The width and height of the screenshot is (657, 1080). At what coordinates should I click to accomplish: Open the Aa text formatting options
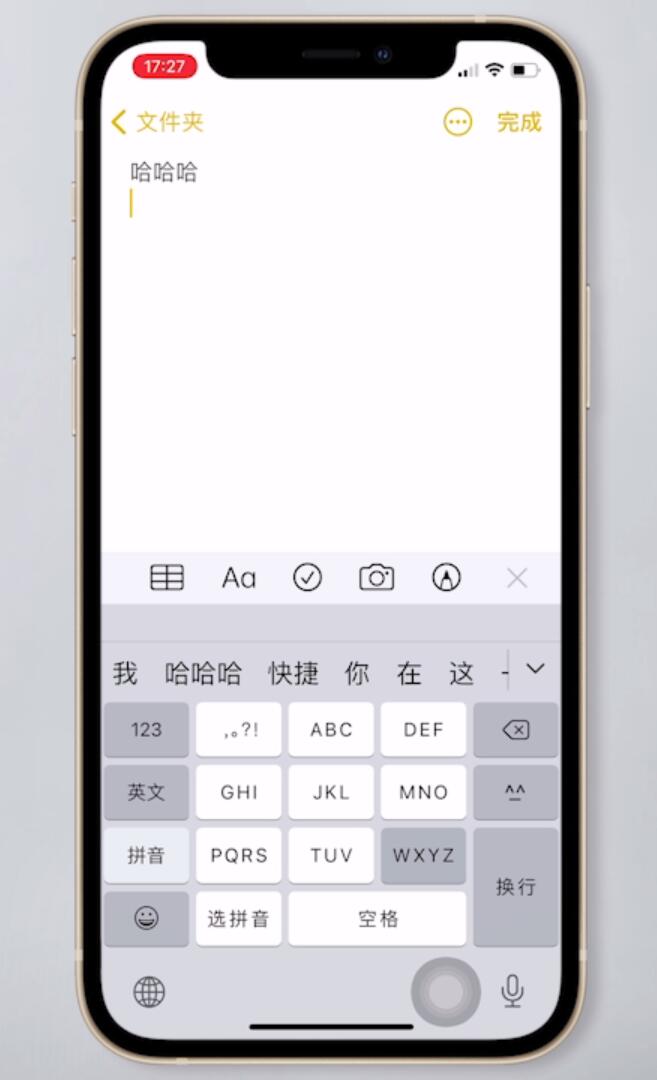(x=238, y=578)
